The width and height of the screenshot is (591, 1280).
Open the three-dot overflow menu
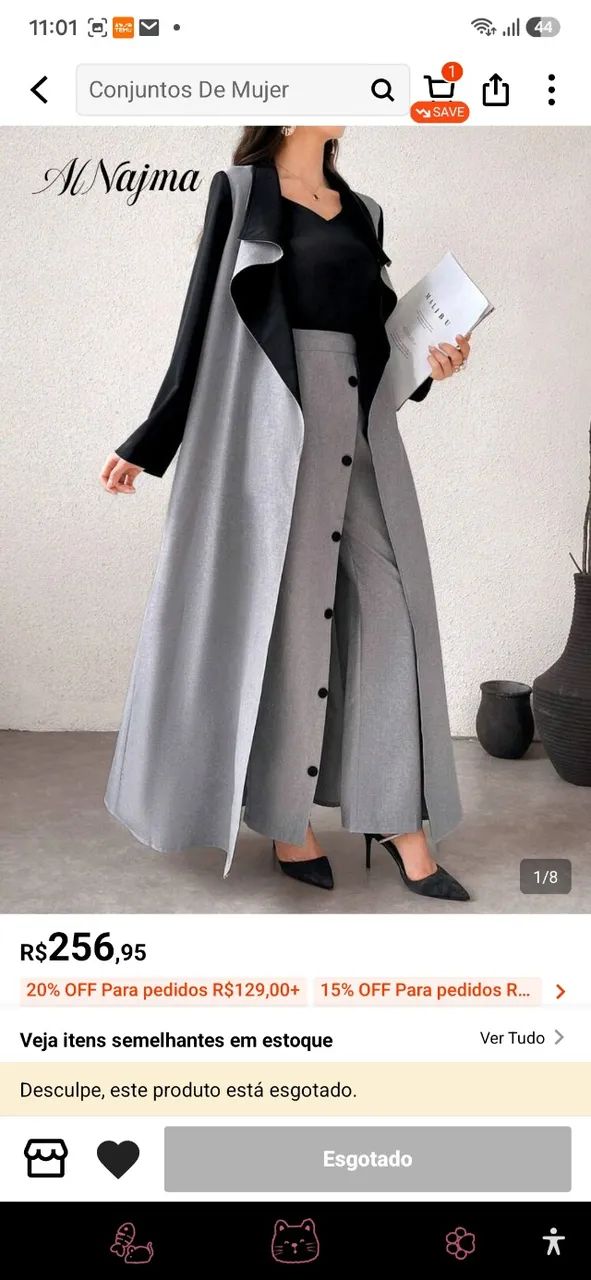pyautogui.click(x=551, y=90)
